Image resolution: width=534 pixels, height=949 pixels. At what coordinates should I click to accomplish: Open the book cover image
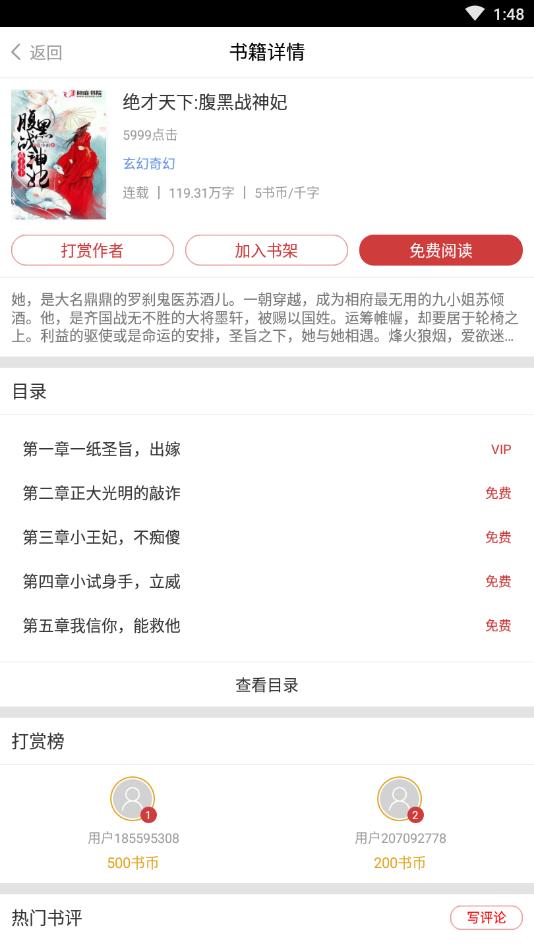pyautogui.click(x=59, y=154)
